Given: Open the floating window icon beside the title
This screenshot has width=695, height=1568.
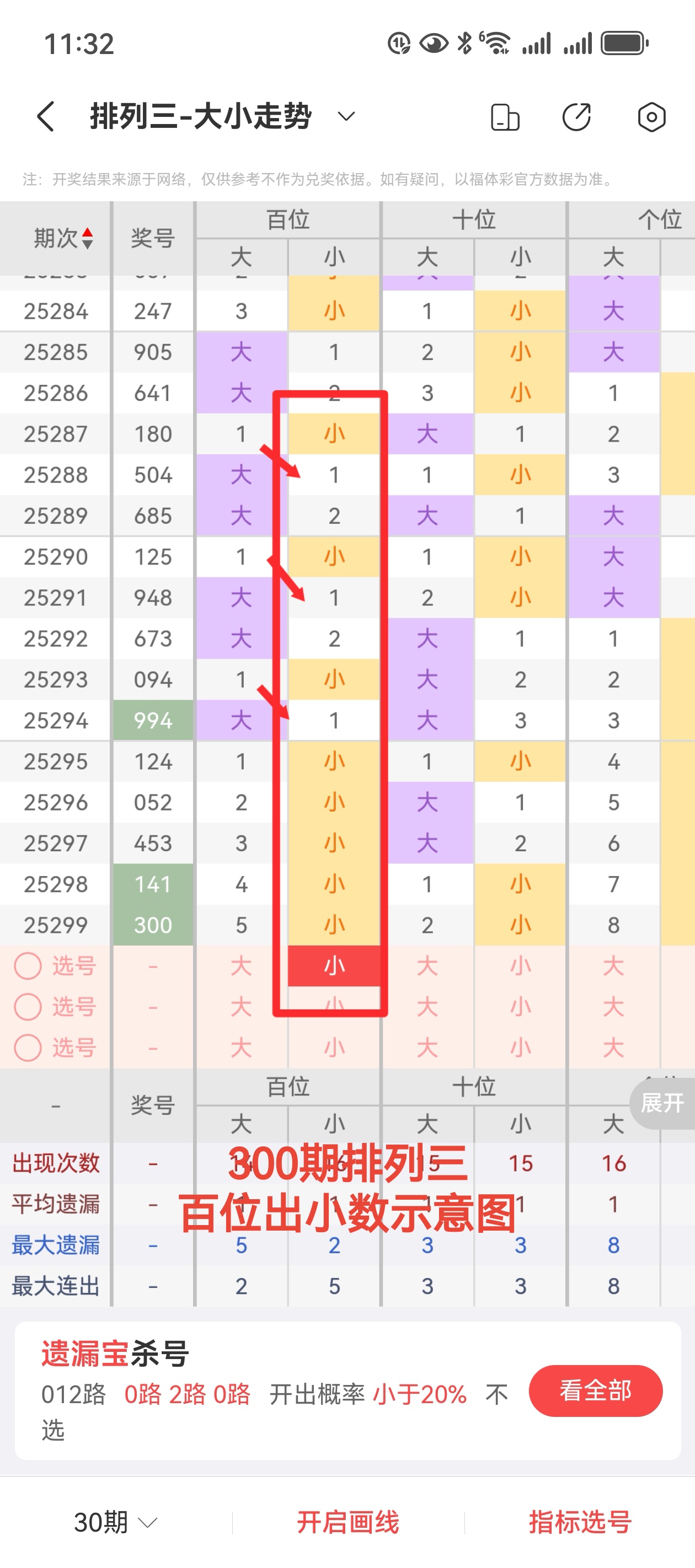Looking at the screenshot, I should pyautogui.click(x=504, y=116).
